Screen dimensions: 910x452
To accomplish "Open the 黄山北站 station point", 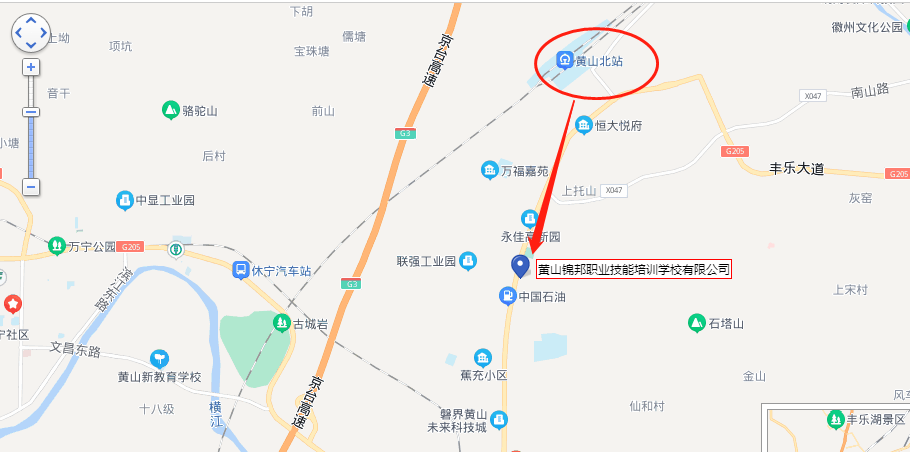I will pos(564,61).
